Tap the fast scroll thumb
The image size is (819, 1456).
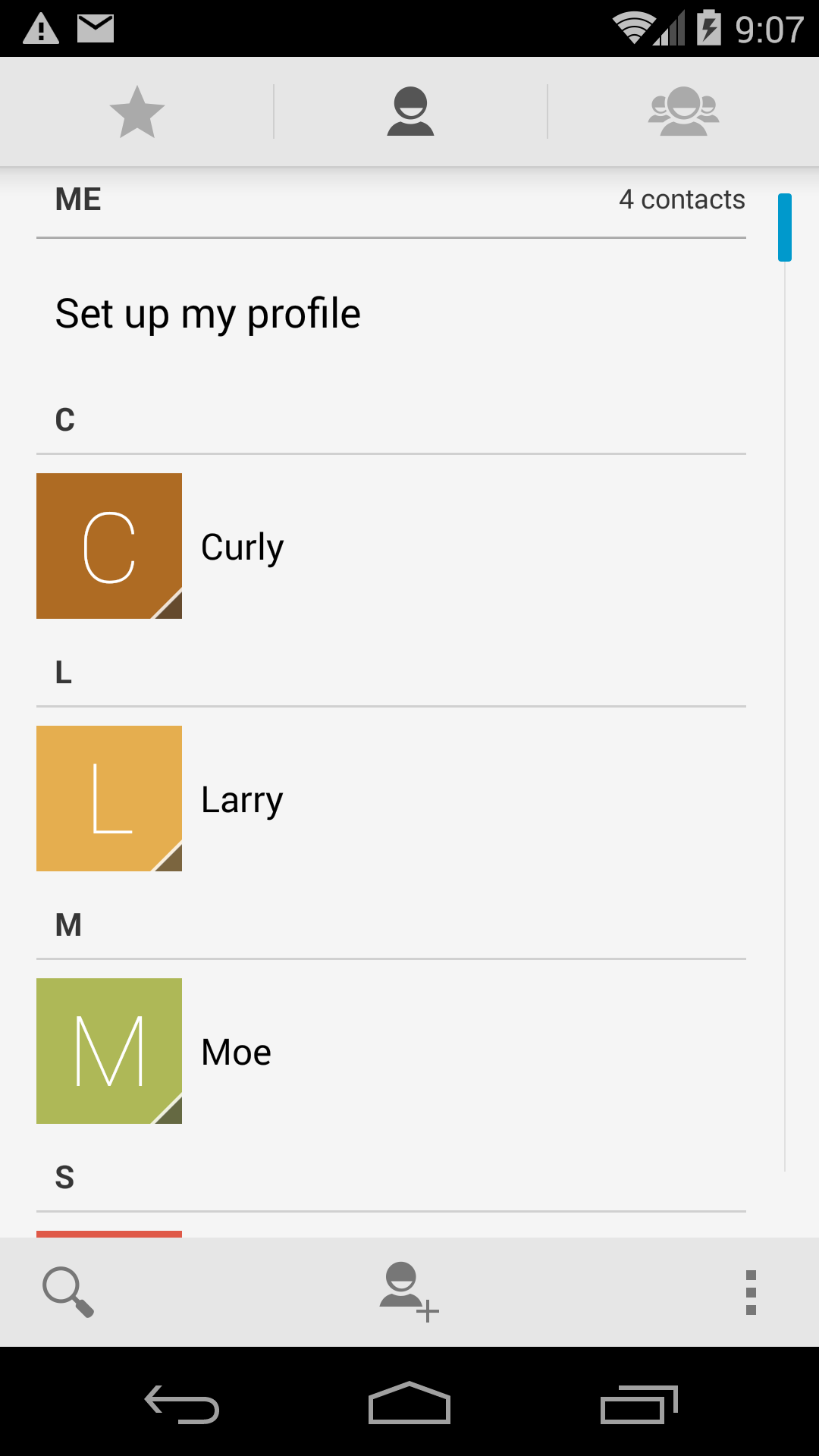tap(785, 227)
